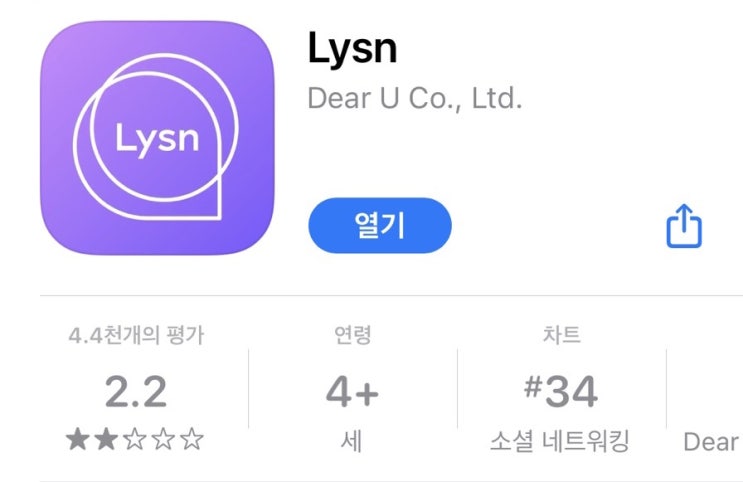
Task: Open the Dear U Co., Ltd. developer page
Action: 414,99
